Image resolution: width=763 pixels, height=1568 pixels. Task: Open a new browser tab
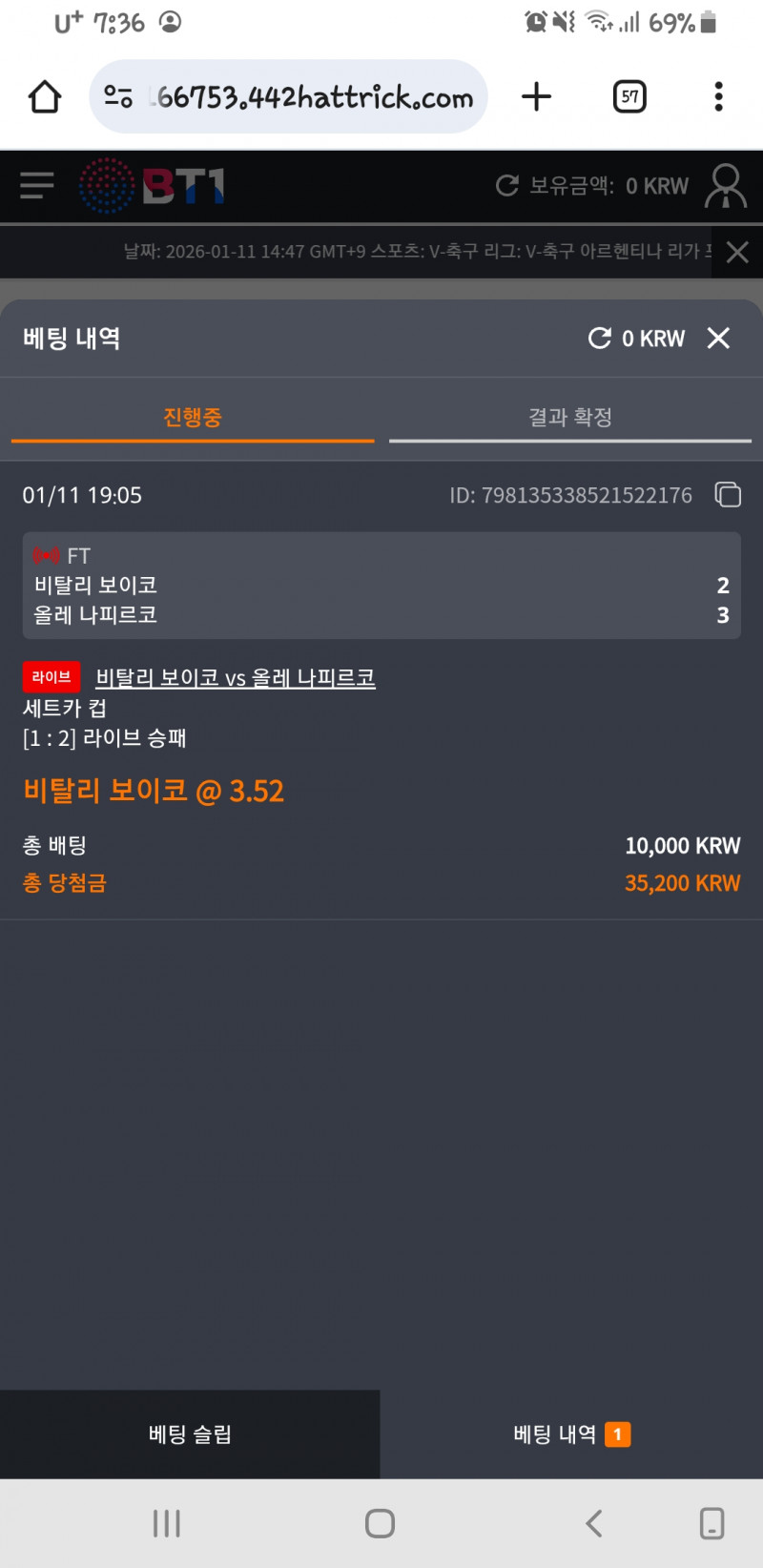[x=537, y=96]
